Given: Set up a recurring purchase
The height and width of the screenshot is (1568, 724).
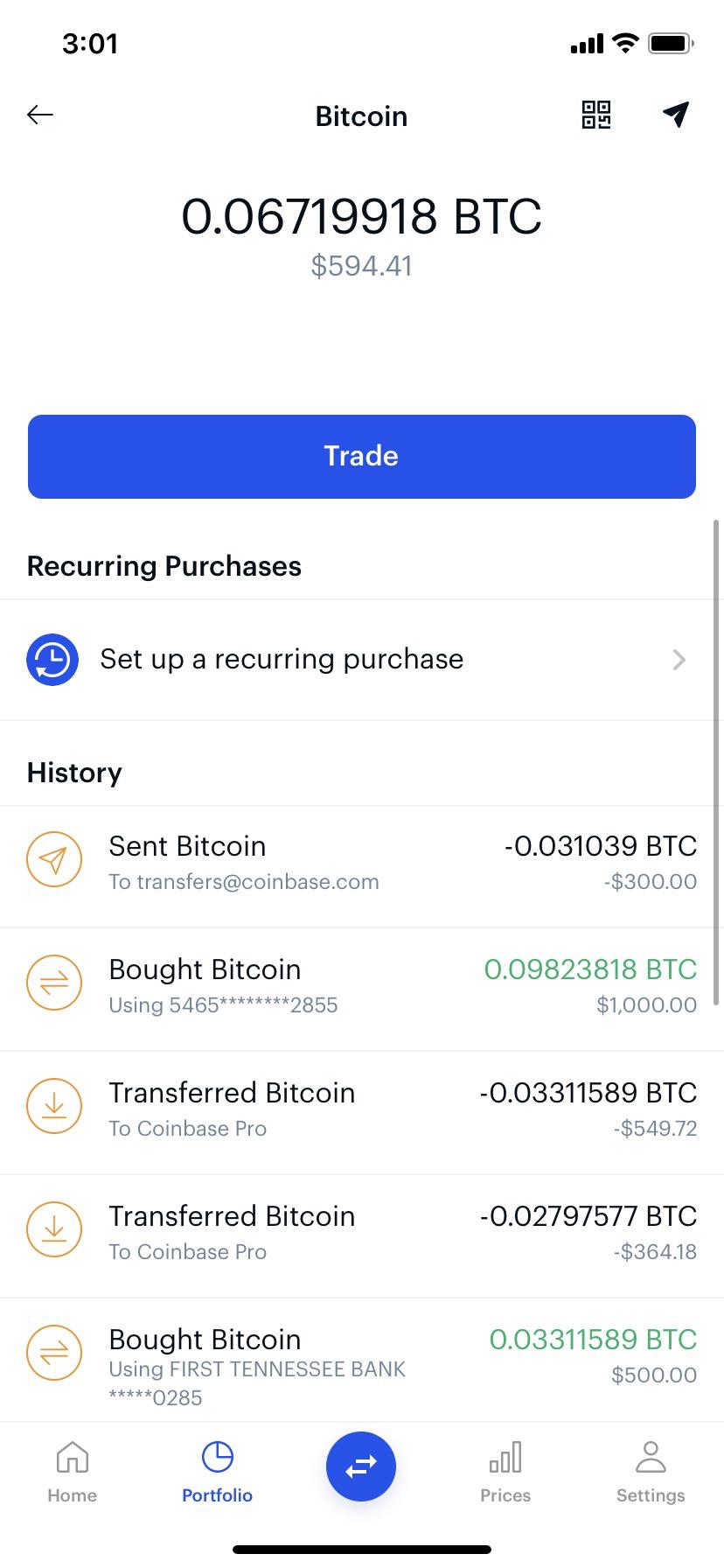Looking at the screenshot, I should (362, 660).
